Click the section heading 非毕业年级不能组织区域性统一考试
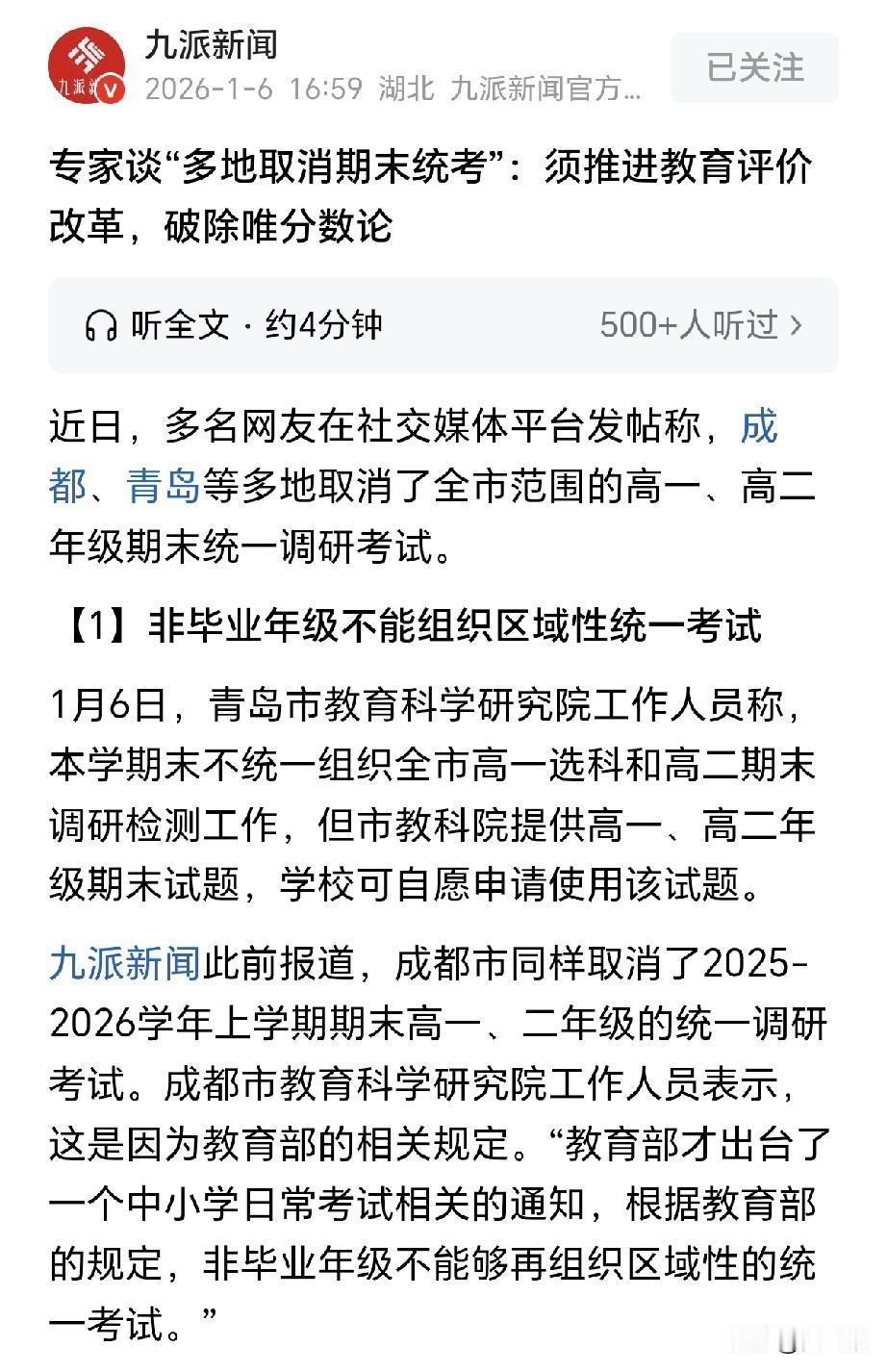Screen dimensions: 887x1372 pyautogui.click(x=433, y=623)
